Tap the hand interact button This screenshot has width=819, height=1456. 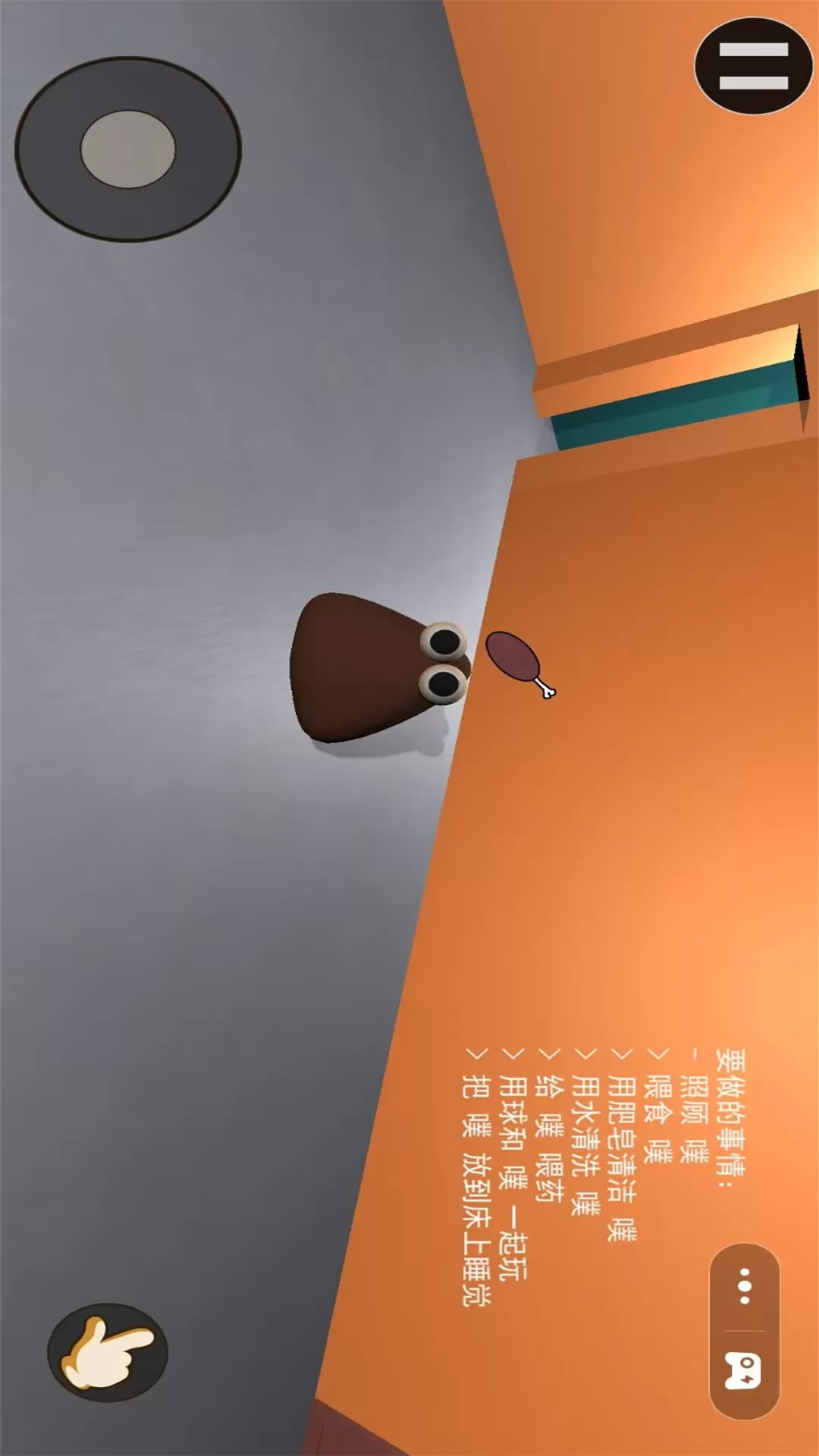point(108,1352)
